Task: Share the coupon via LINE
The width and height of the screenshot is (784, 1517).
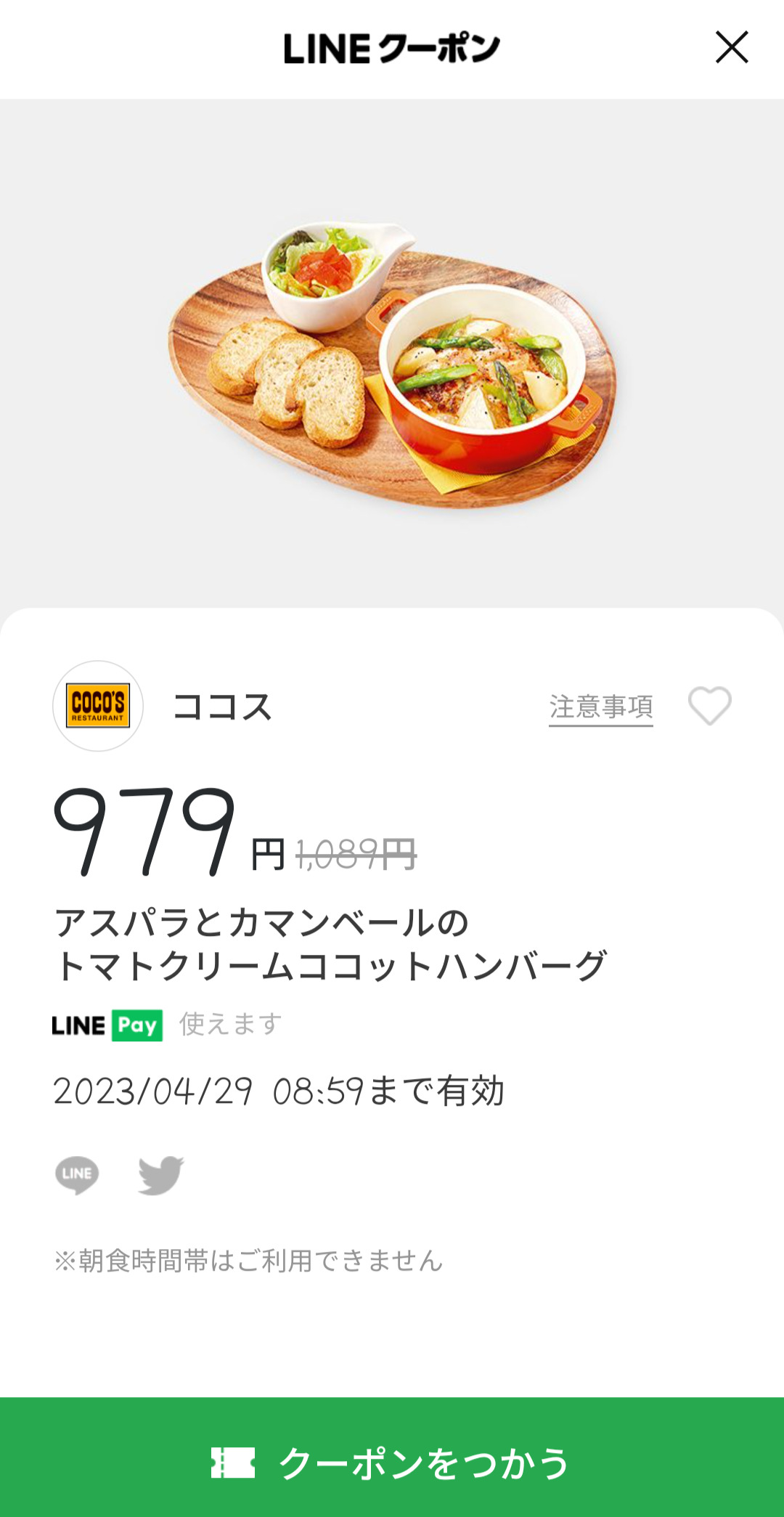Action: [x=77, y=1174]
